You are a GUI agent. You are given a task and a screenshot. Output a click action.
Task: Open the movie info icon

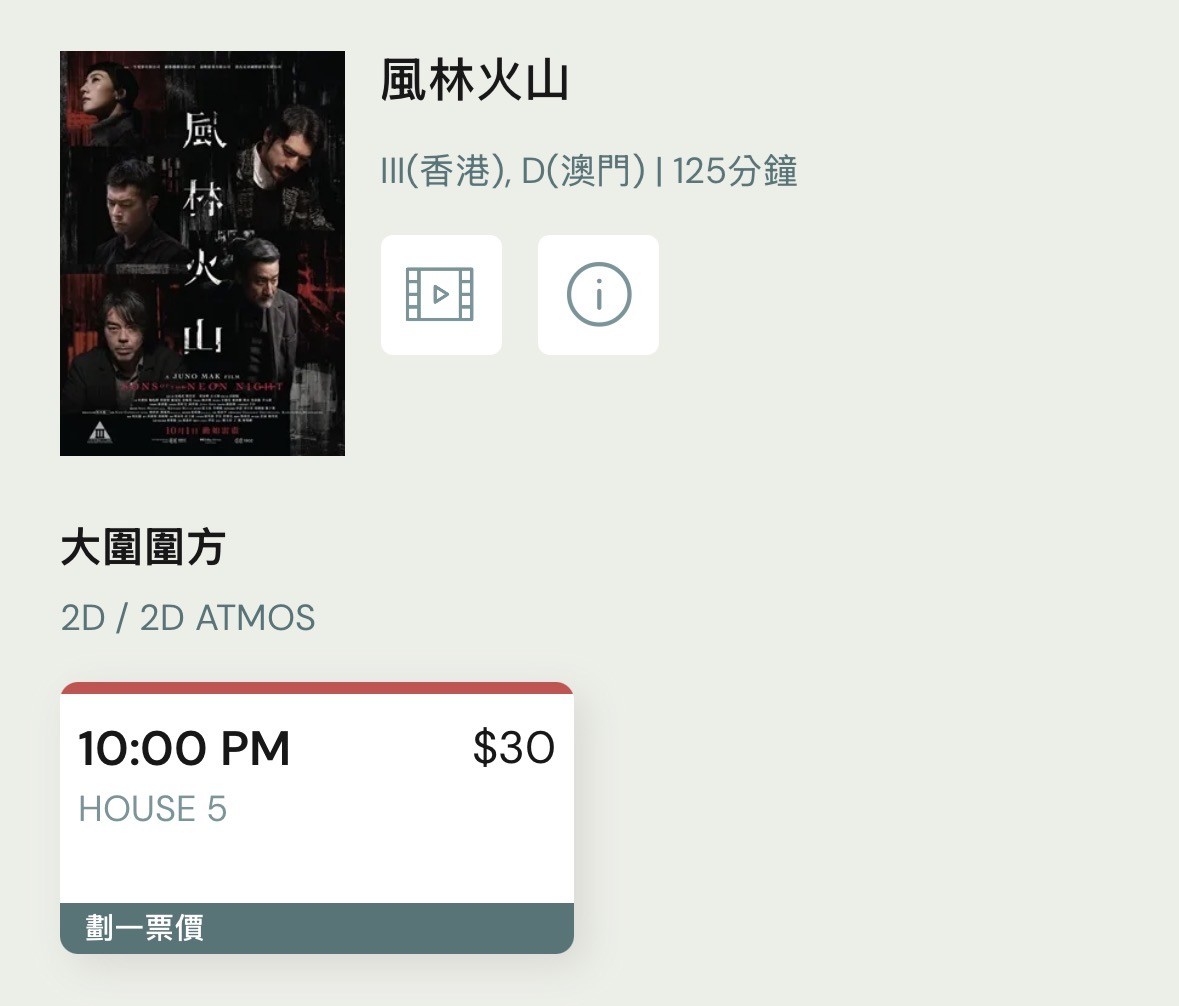pyautogui.click(x=598, y=295)
